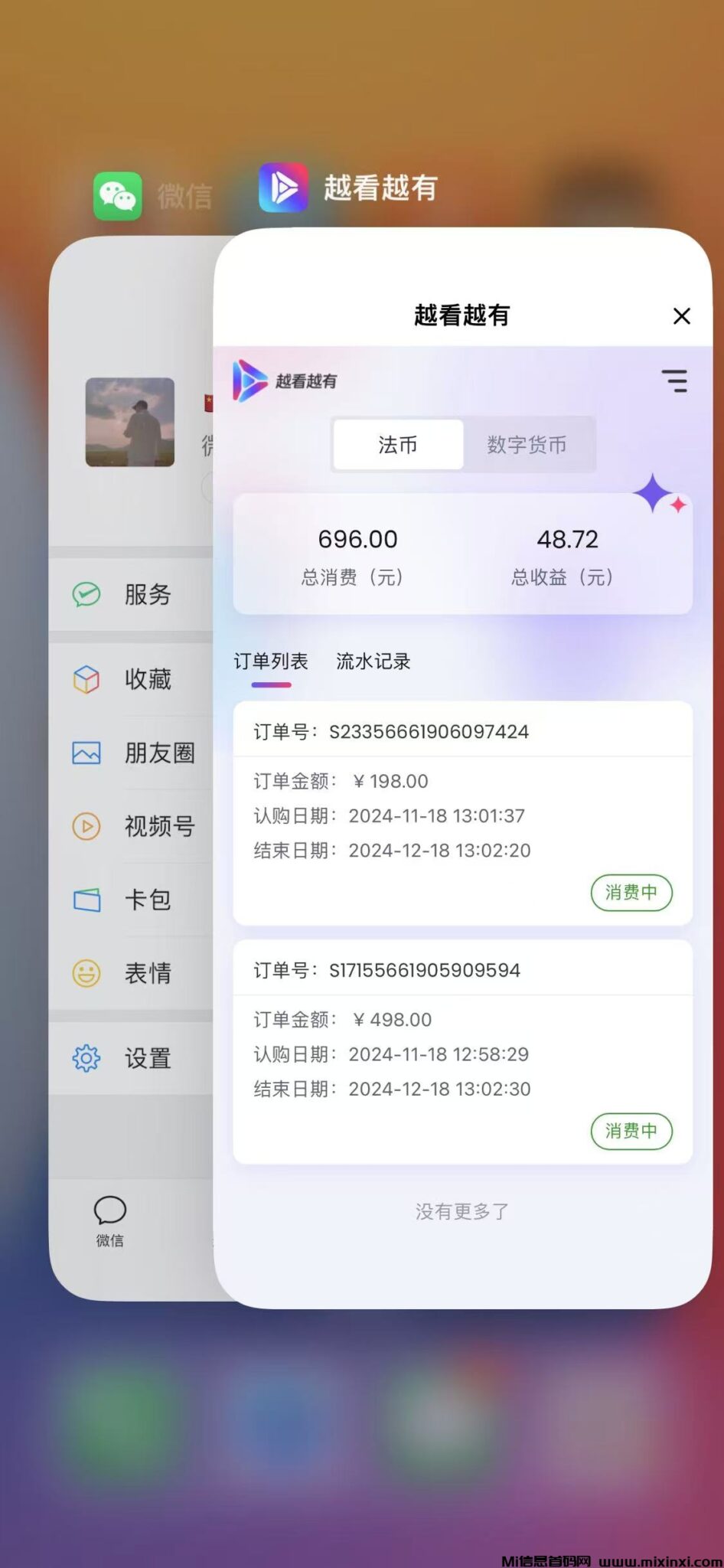Tap 消费中 on order S23356661906097424
724x1568 pixels.
(x=631, y=893)
